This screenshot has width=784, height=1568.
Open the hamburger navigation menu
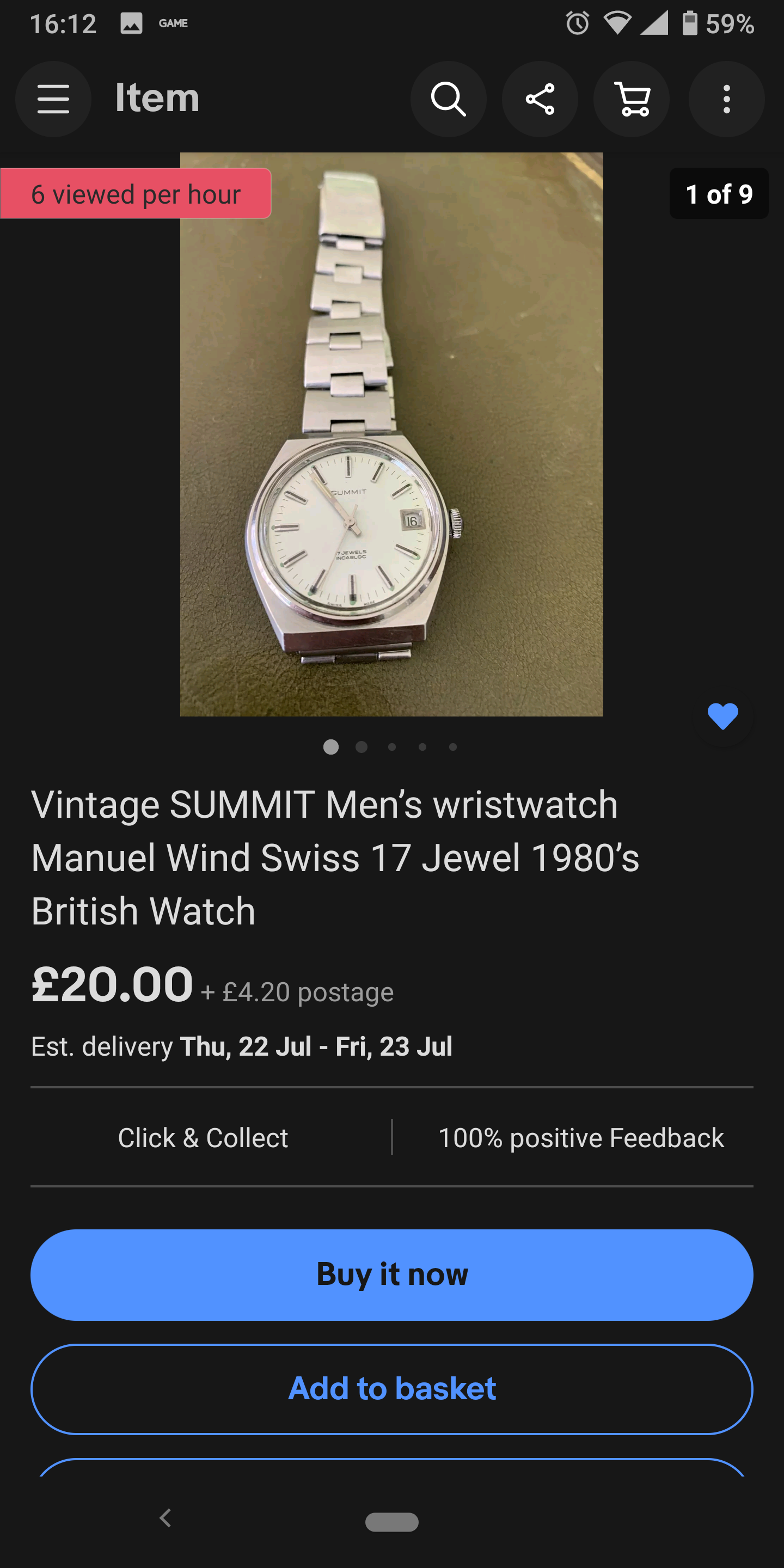click(53, 99)
